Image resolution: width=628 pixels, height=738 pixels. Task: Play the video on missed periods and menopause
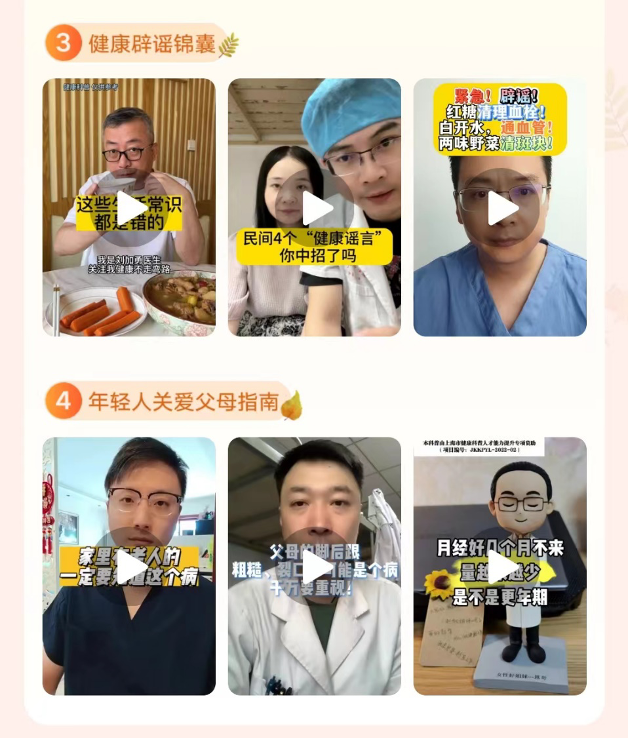[x=502, y=566]
